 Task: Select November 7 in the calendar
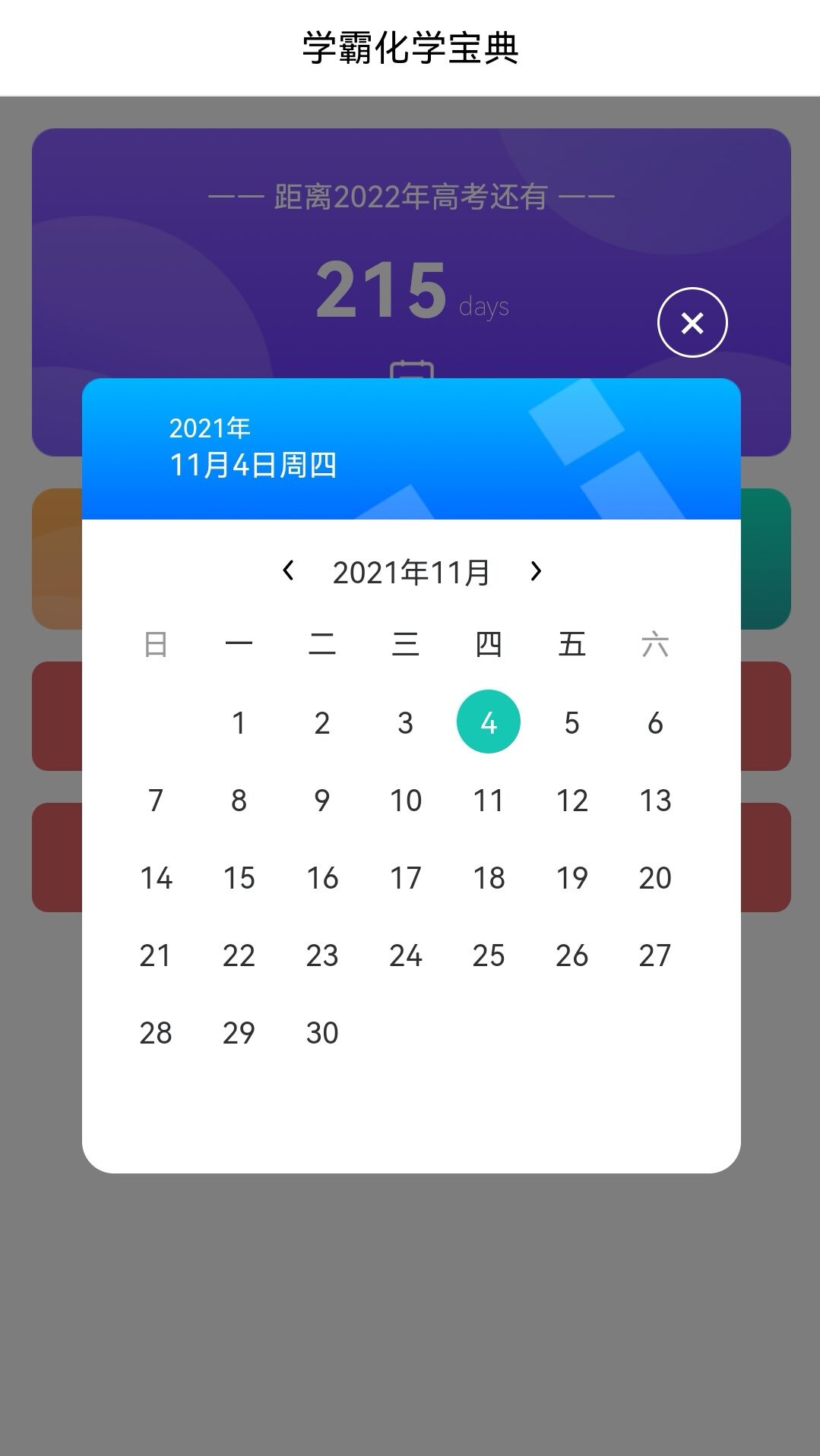pos(156,801)
